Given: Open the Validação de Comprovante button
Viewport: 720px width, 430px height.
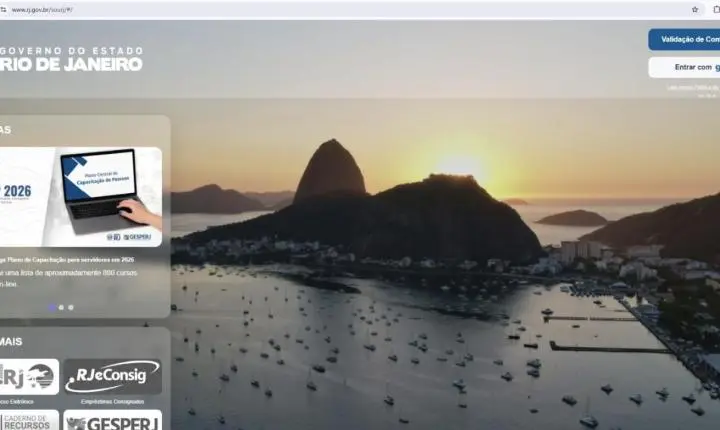Looking at the screenshot, I should [686, 39].
